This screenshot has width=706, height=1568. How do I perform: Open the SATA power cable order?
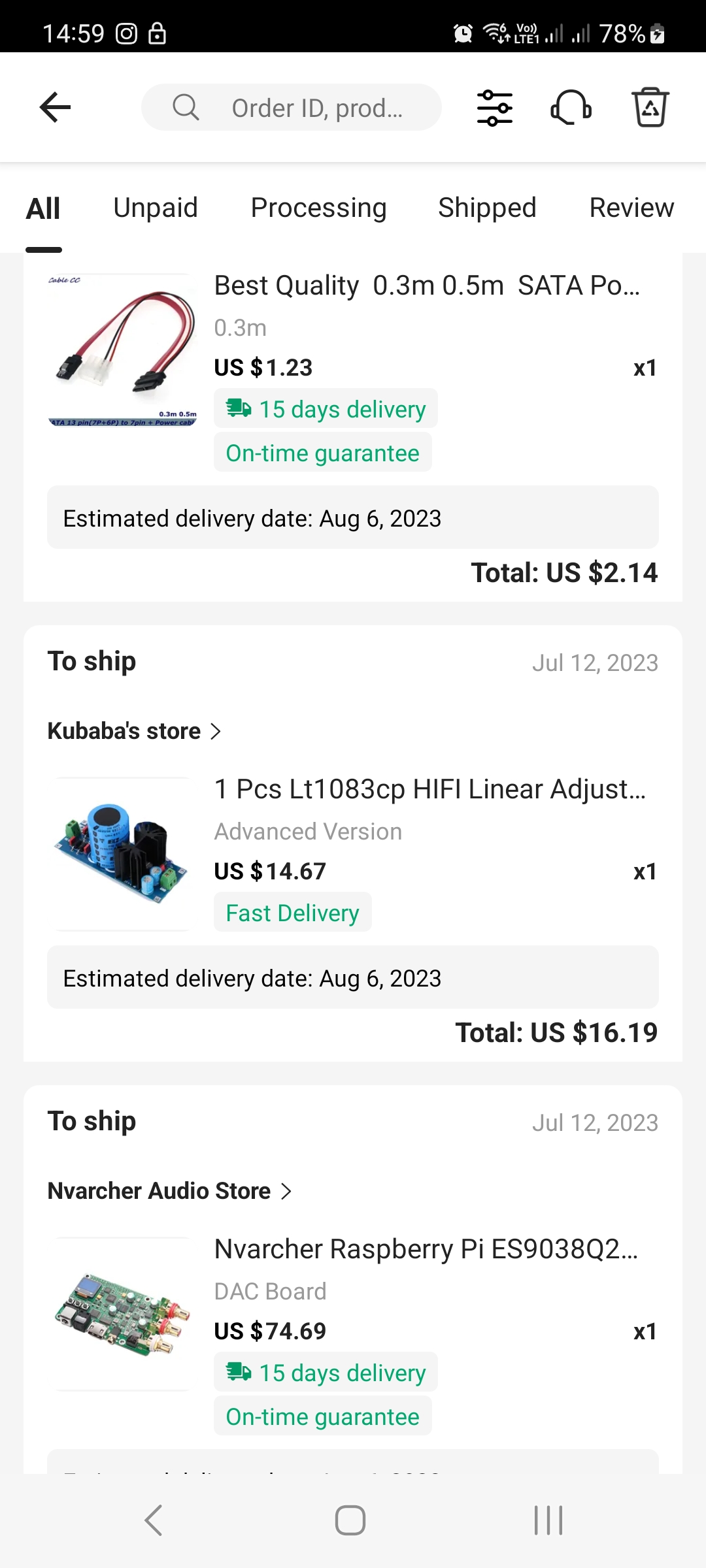tap(426, 286)
